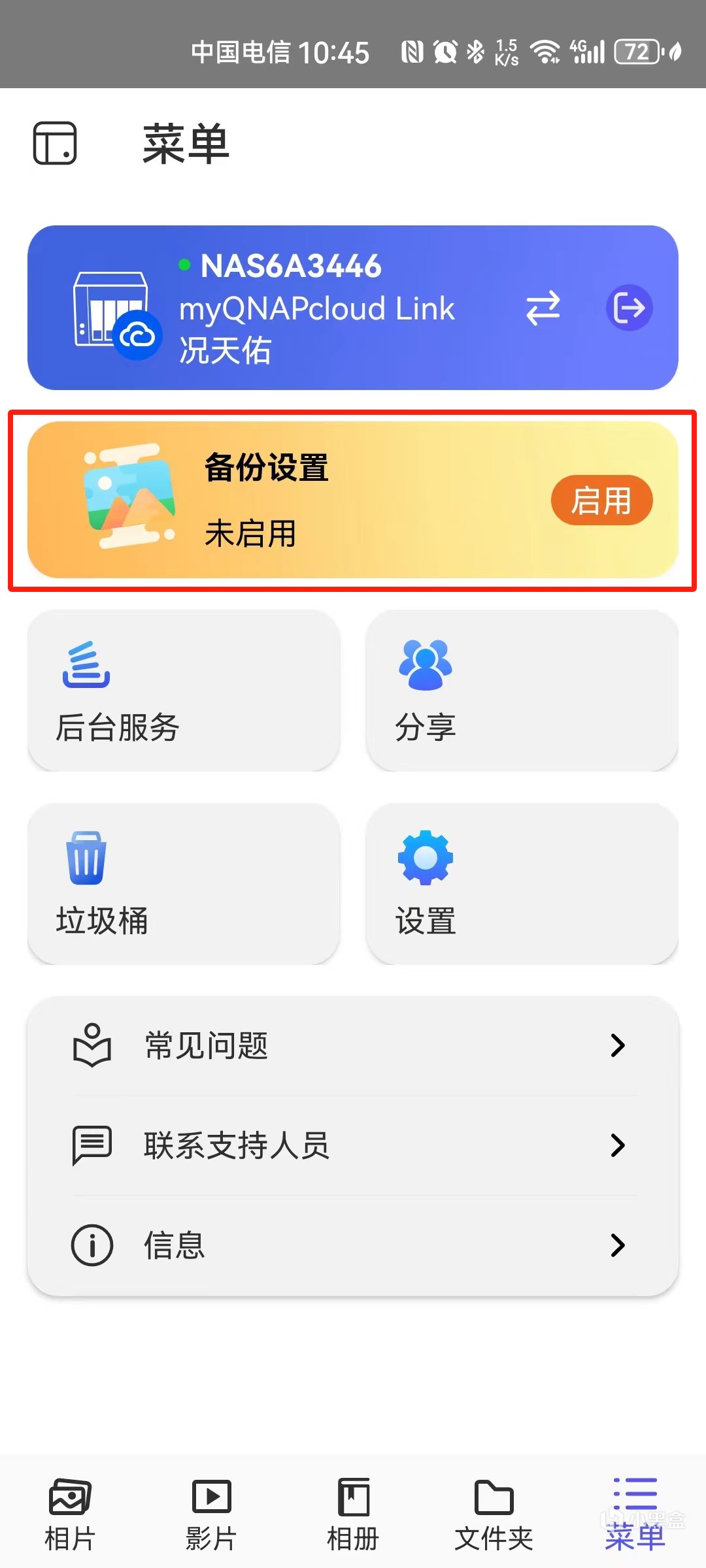Viewport: 706px width, 1568px height.
Task: Enable backup with the 启用 button
Action: click(x=601, y=500)
